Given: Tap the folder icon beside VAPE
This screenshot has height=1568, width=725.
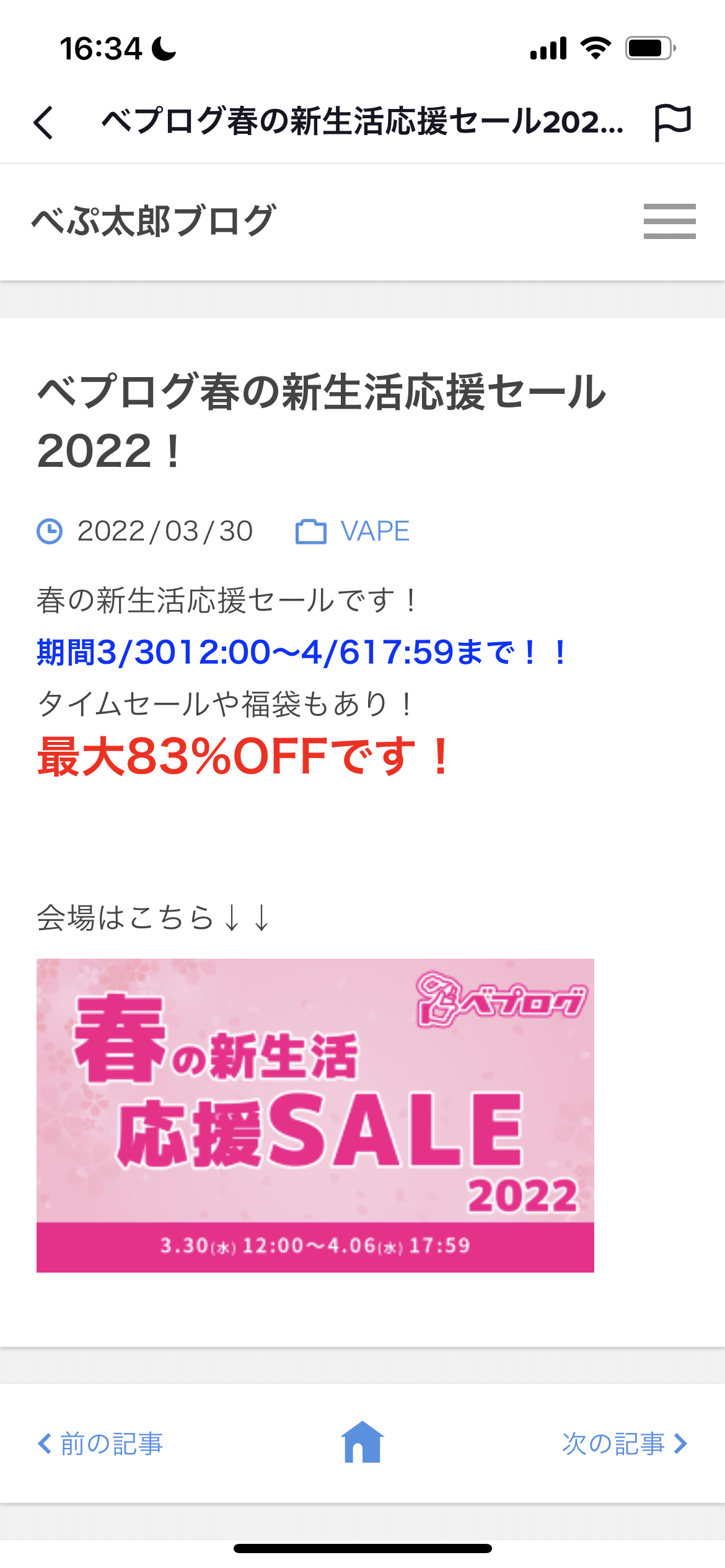Looking at the screenshot, I should tap(311, 531).
